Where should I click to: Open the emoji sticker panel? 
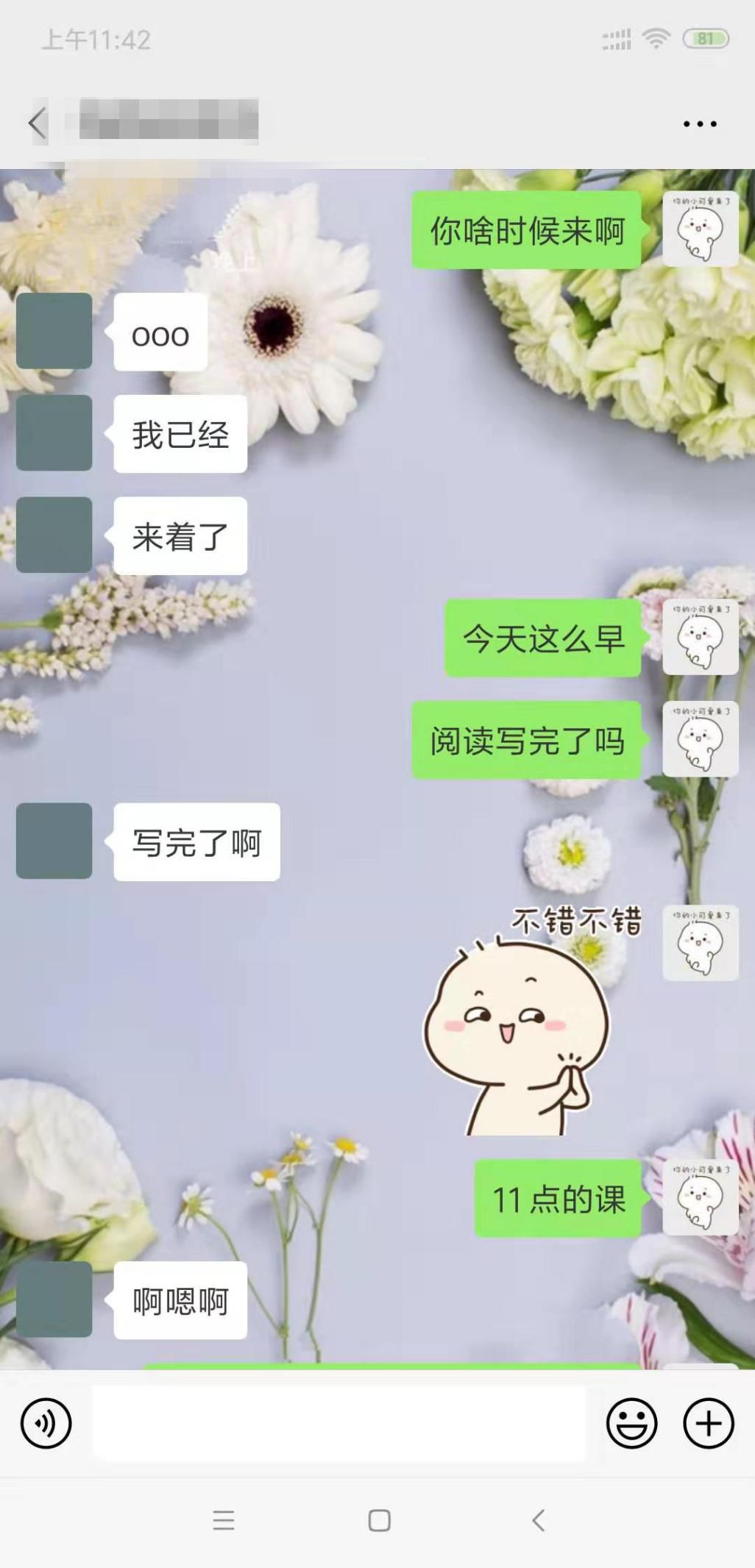631,1423
